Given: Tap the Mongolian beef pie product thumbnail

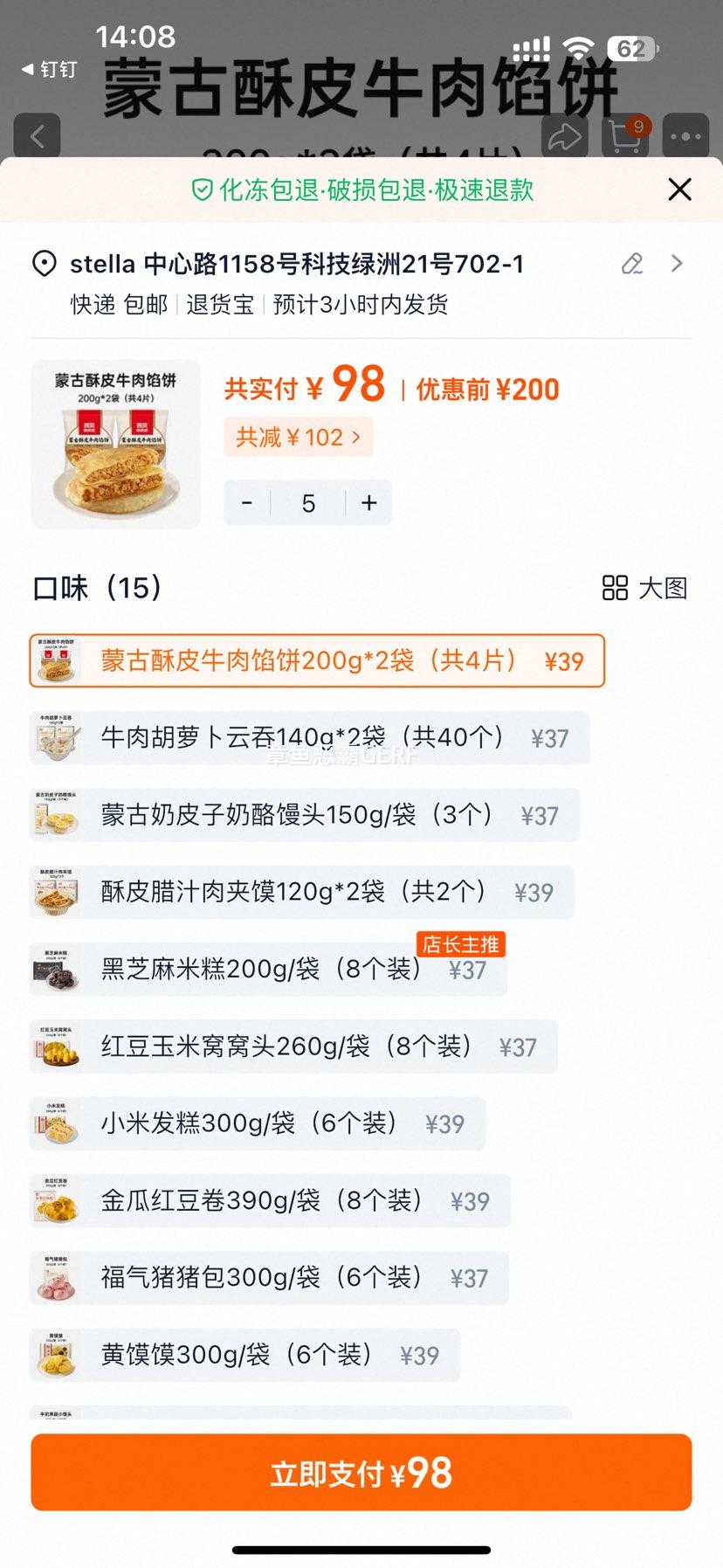Looking at the screenshot, I should (114, 446).
